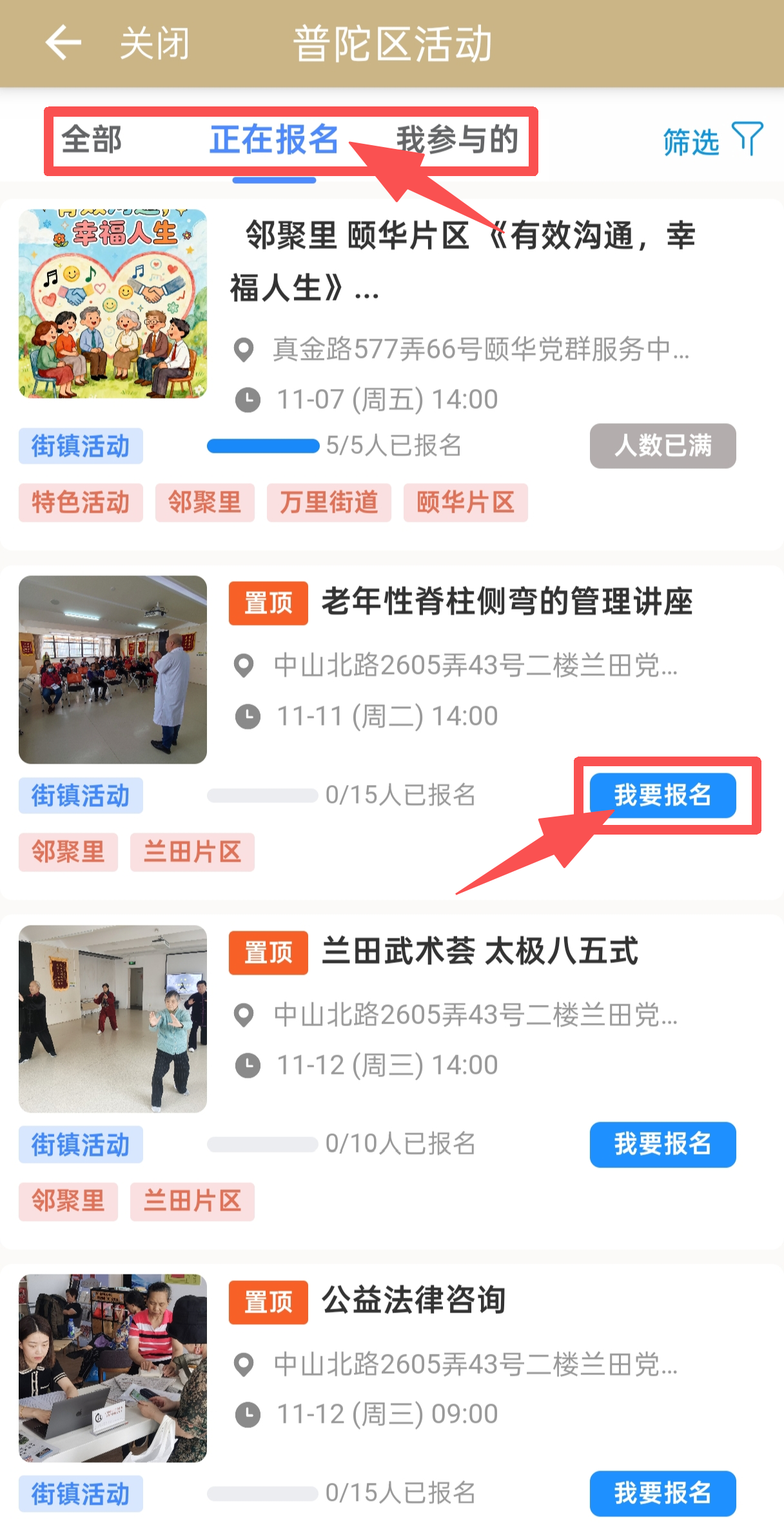Open the 老年性脊柱侧弯的管理讲座 activity

pyautogui.click(x=507, y=602)
